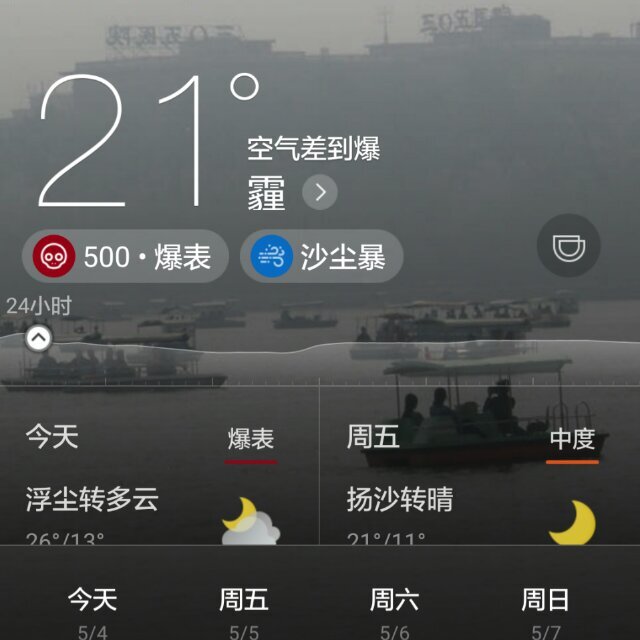Expand the 24小时 hourly forecast arrow
Viewport: 640px width, 640px height.
[38, 338]
